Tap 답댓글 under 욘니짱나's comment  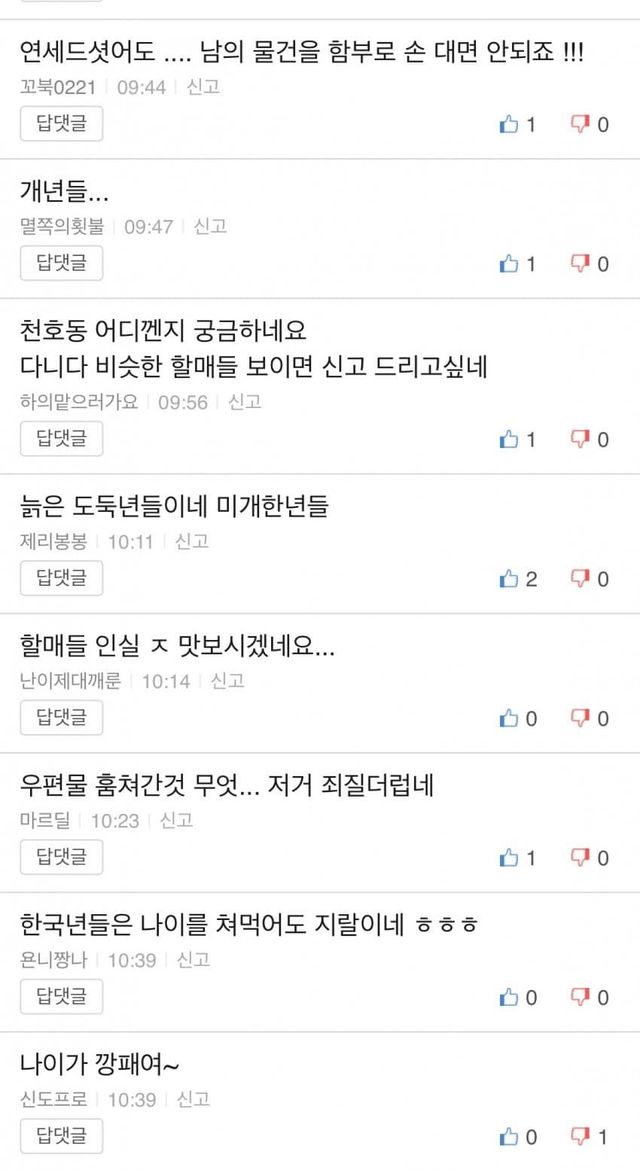pos(61,996)
